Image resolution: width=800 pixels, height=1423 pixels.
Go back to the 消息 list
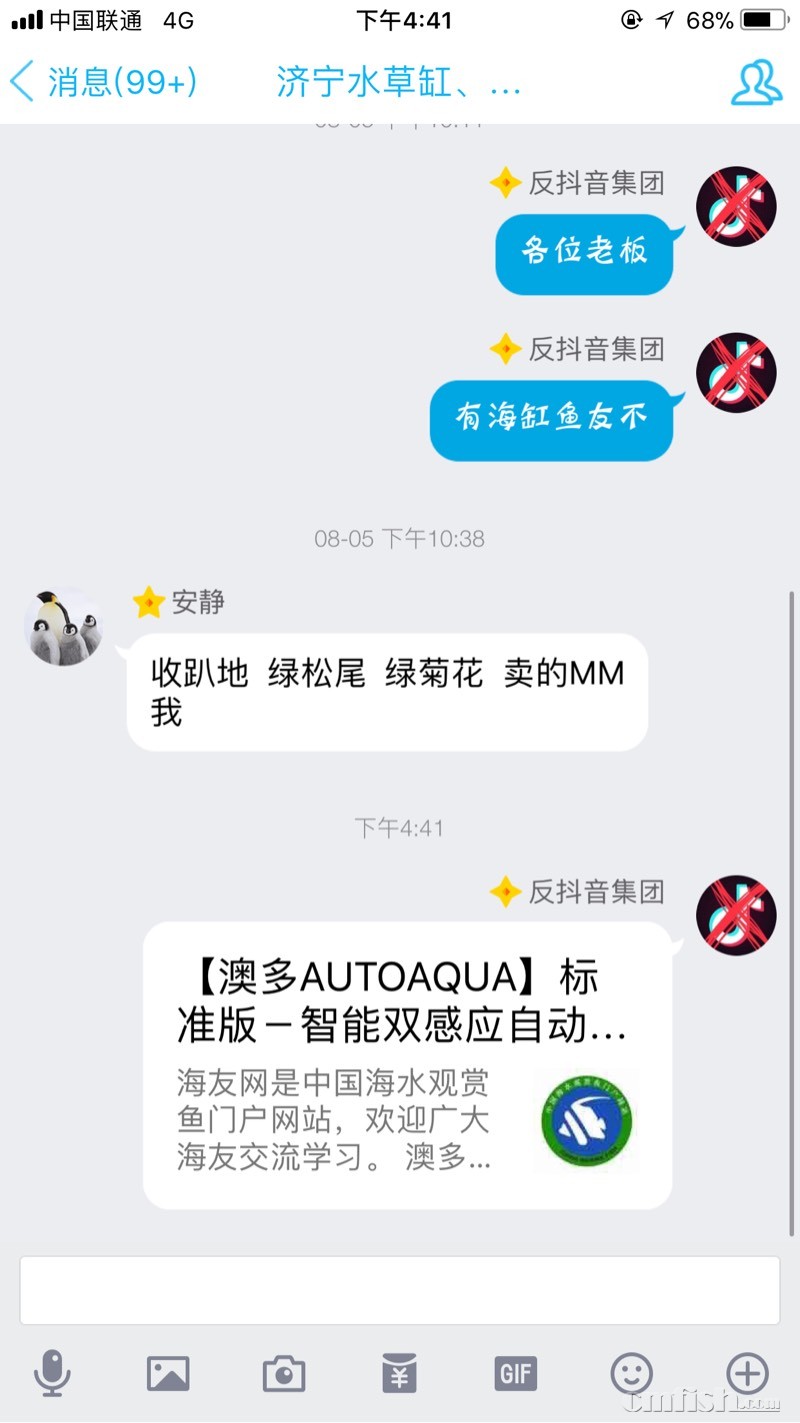[x=102, y=82]
